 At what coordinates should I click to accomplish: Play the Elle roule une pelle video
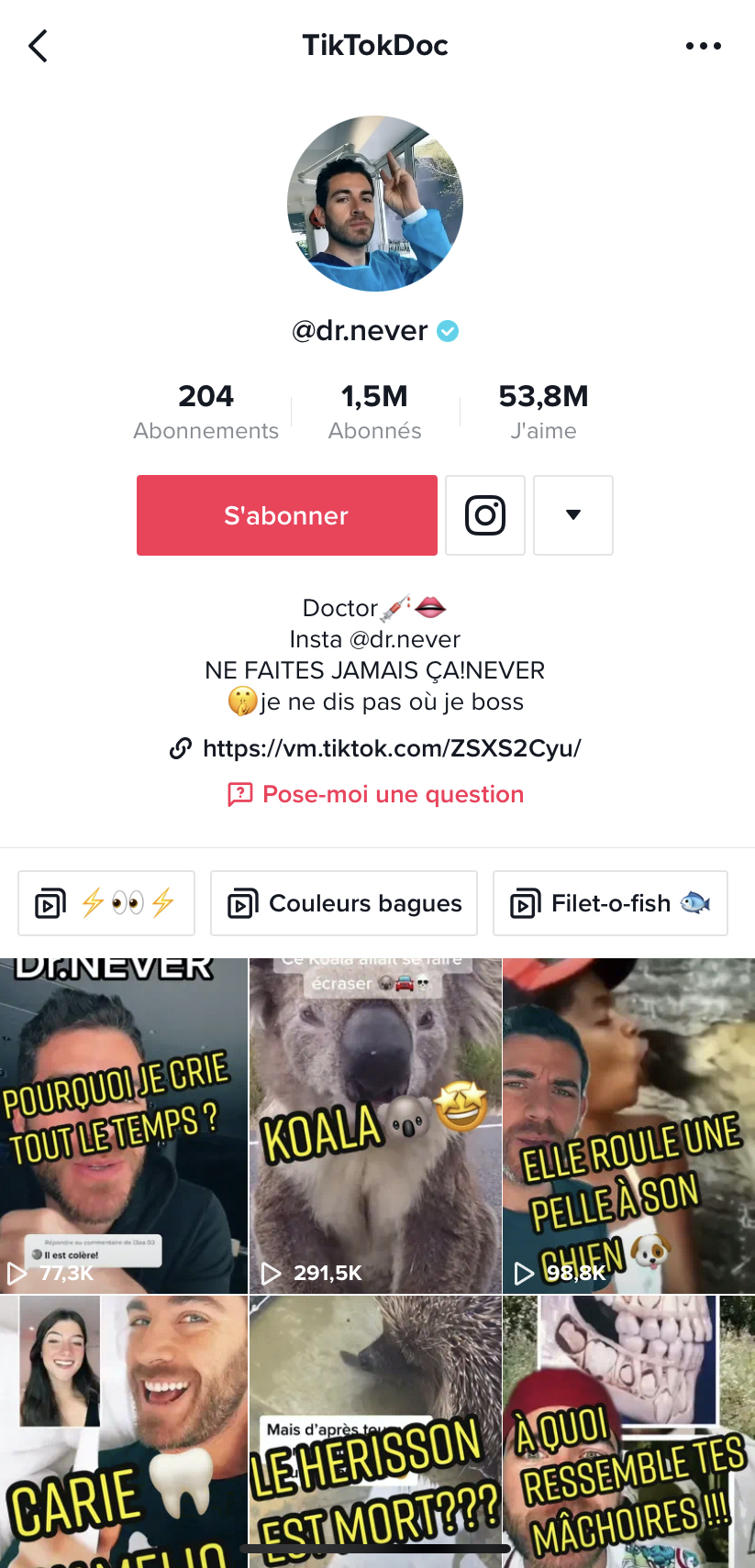(628, 1126)
